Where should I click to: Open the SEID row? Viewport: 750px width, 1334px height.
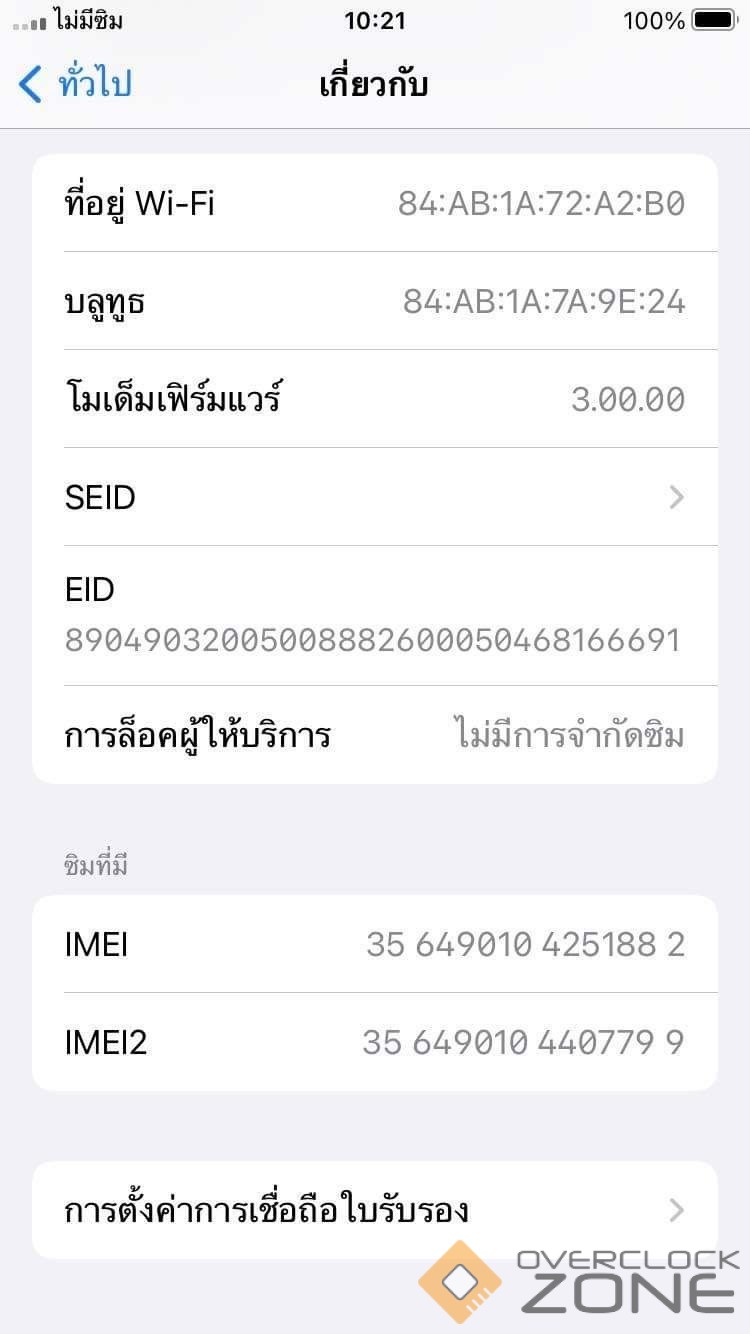[374, 497]
